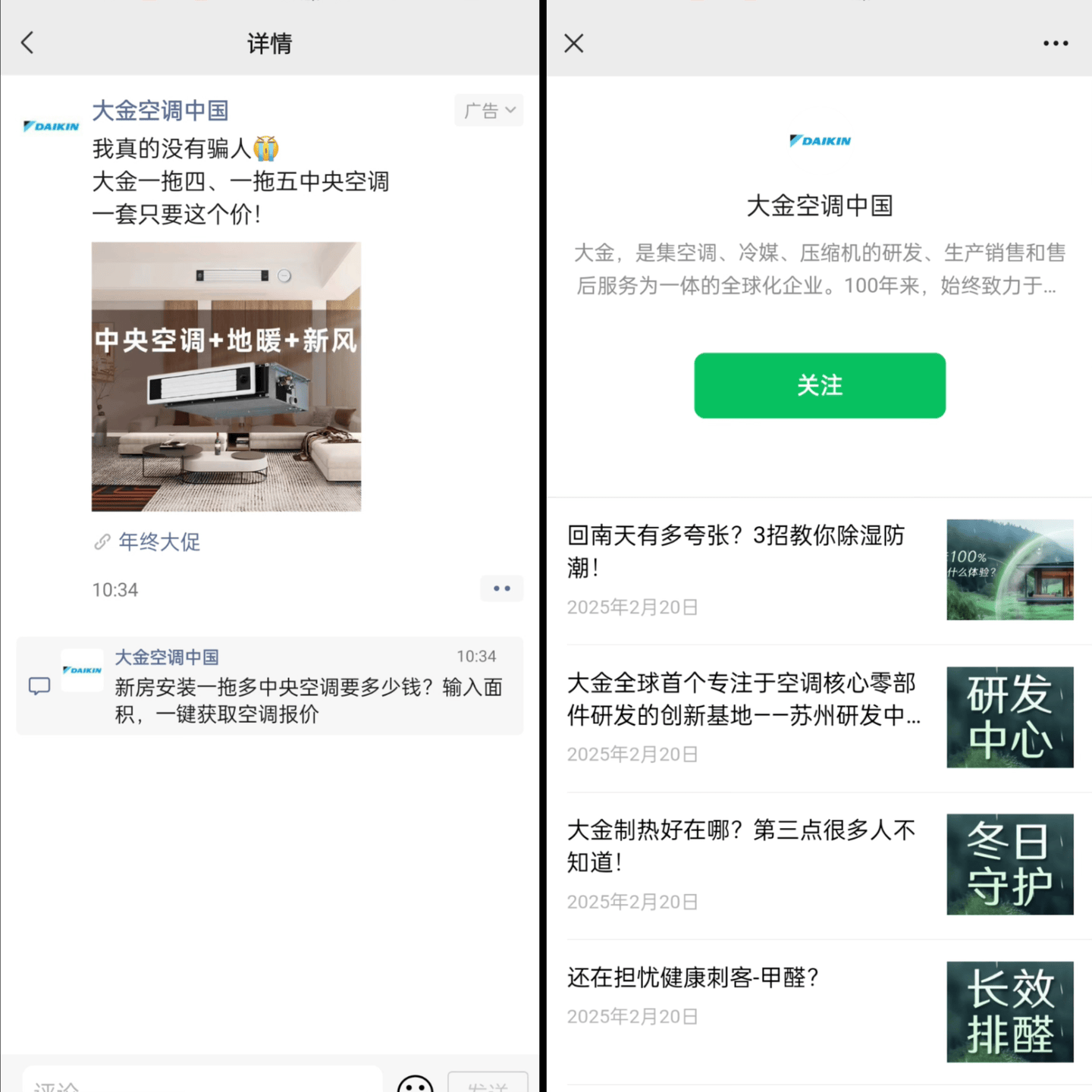Open the emoji picker next to the comment box

pos(415,1084)
